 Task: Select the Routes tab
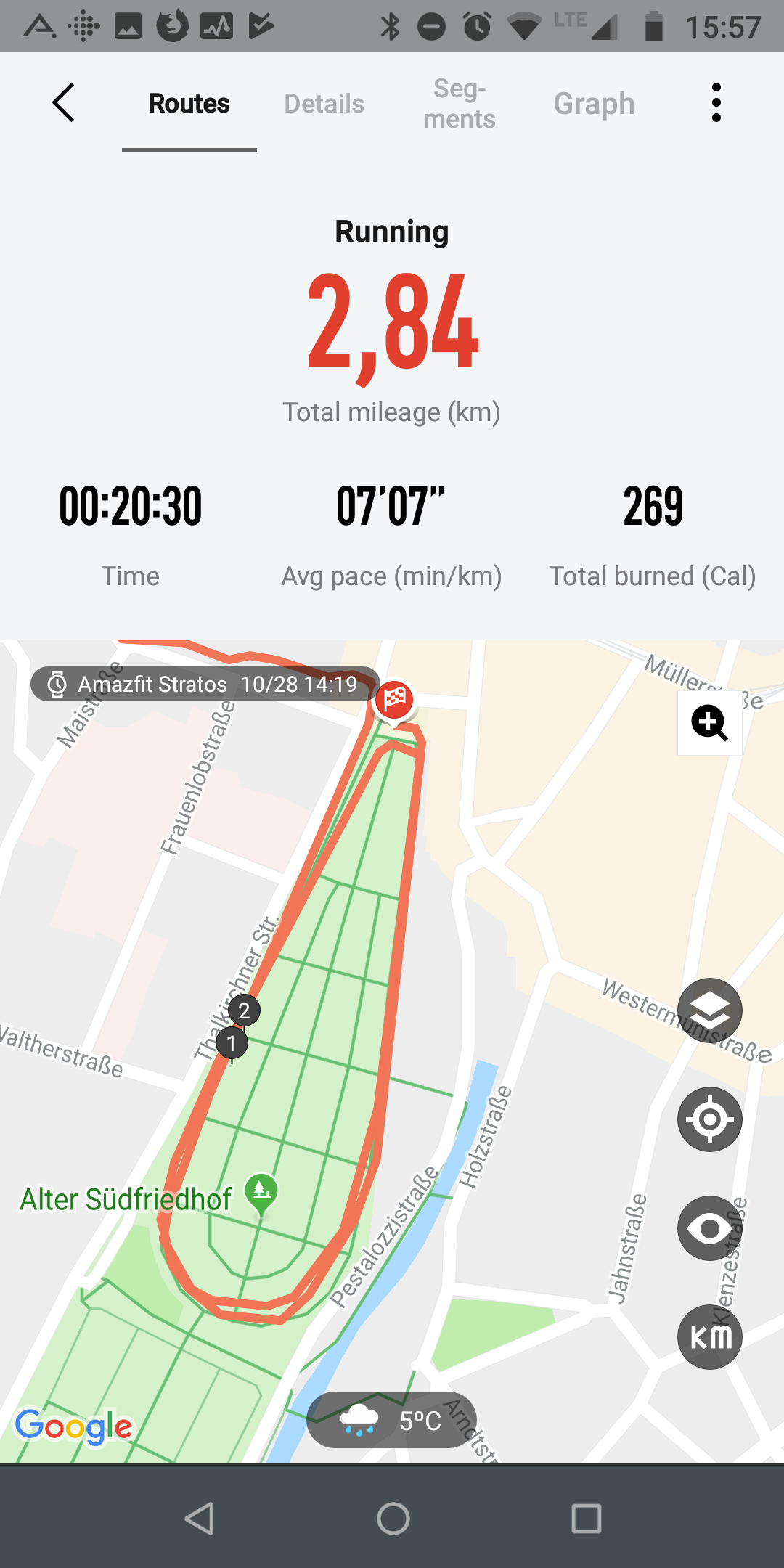[189, 104]
